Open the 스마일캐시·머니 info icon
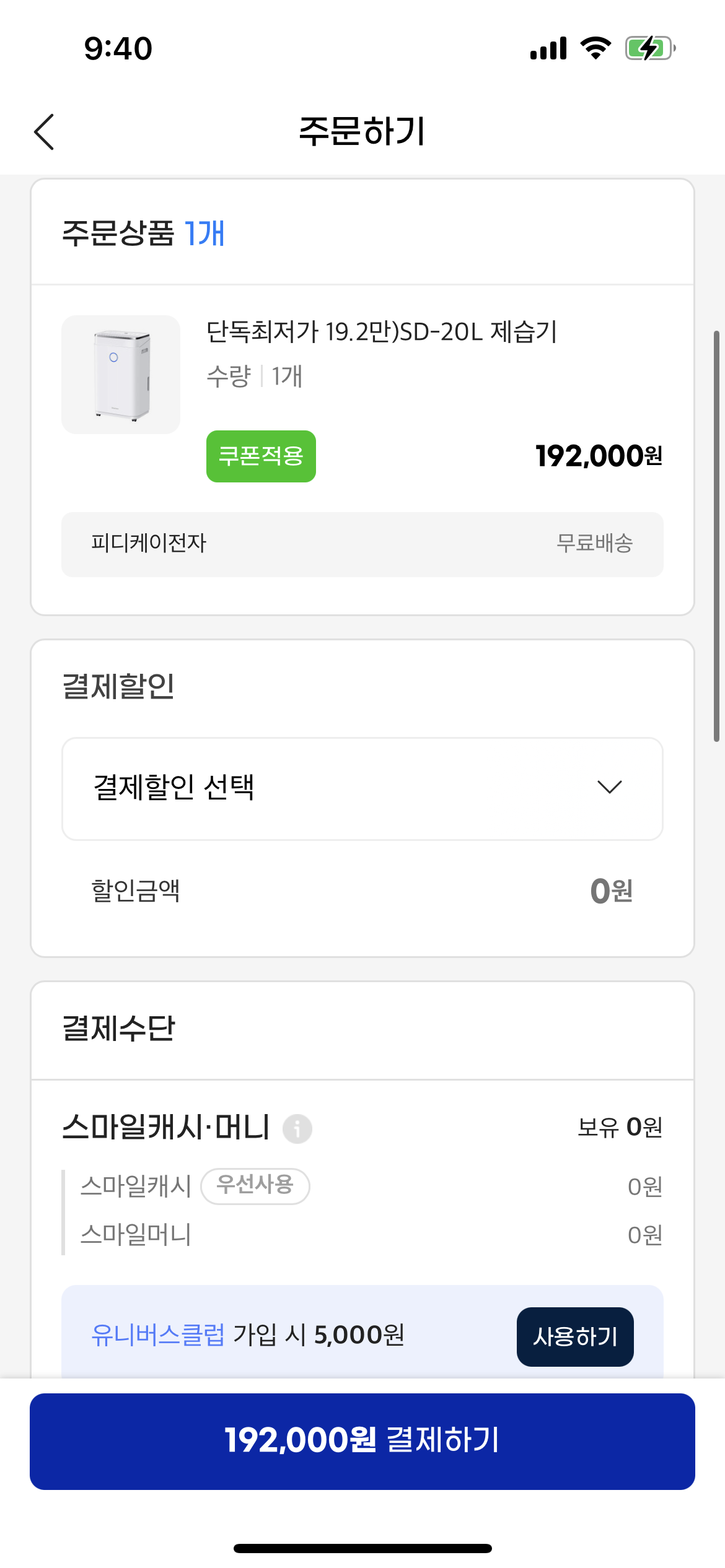This screenshot has width=725, height=1568. point(297,1128)
